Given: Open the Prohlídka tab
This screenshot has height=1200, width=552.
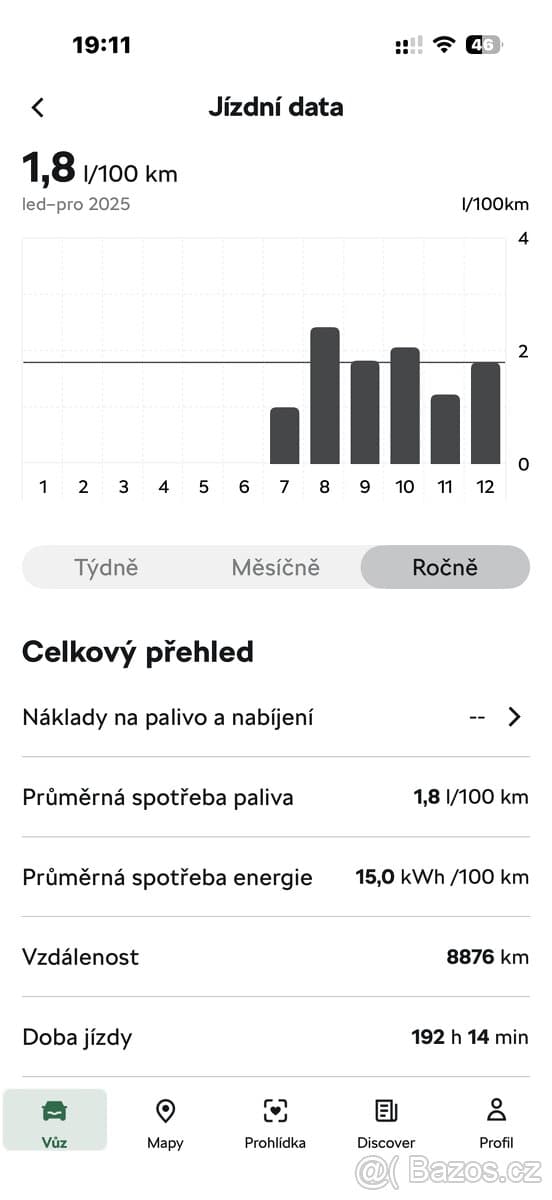Looking at the screenshot, I should click(x=275, y=1120).
